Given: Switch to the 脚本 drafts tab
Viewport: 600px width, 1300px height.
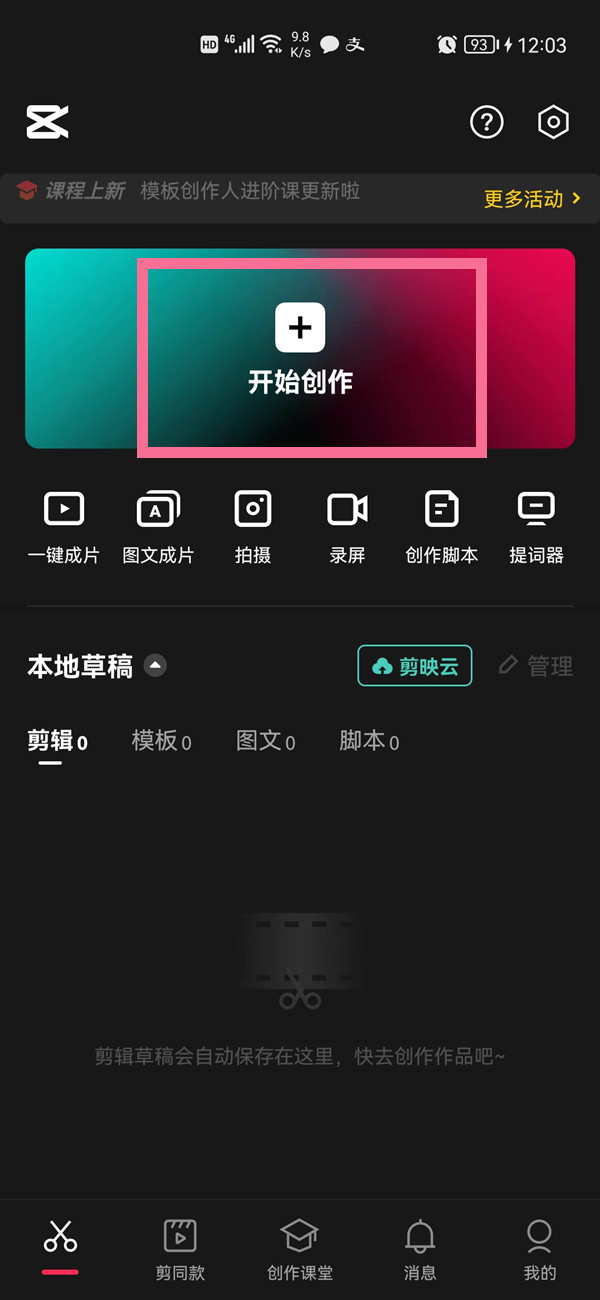Looking at the screenshot, I should click(369, 741).
